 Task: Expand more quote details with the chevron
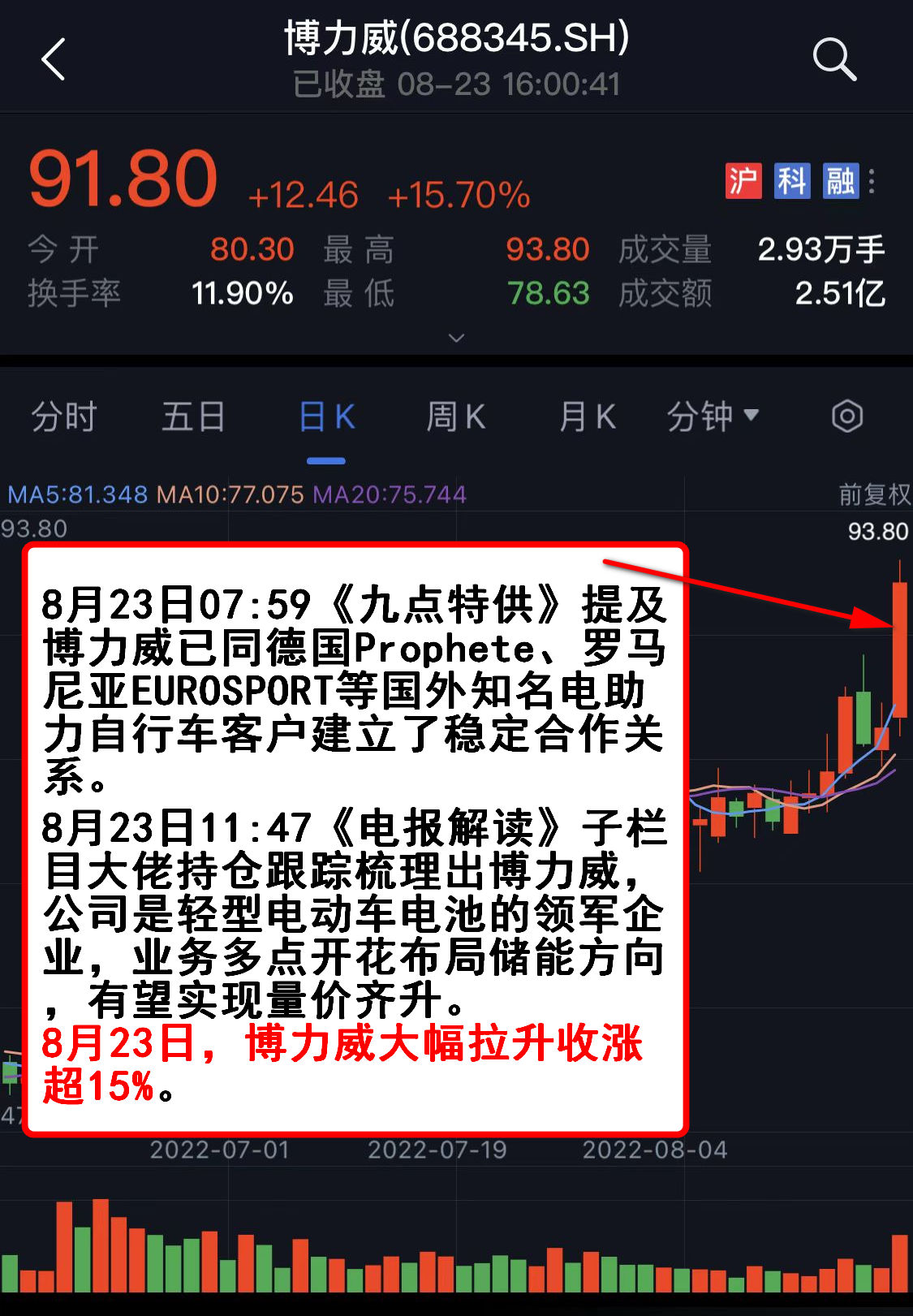click(x=456, y=337)
